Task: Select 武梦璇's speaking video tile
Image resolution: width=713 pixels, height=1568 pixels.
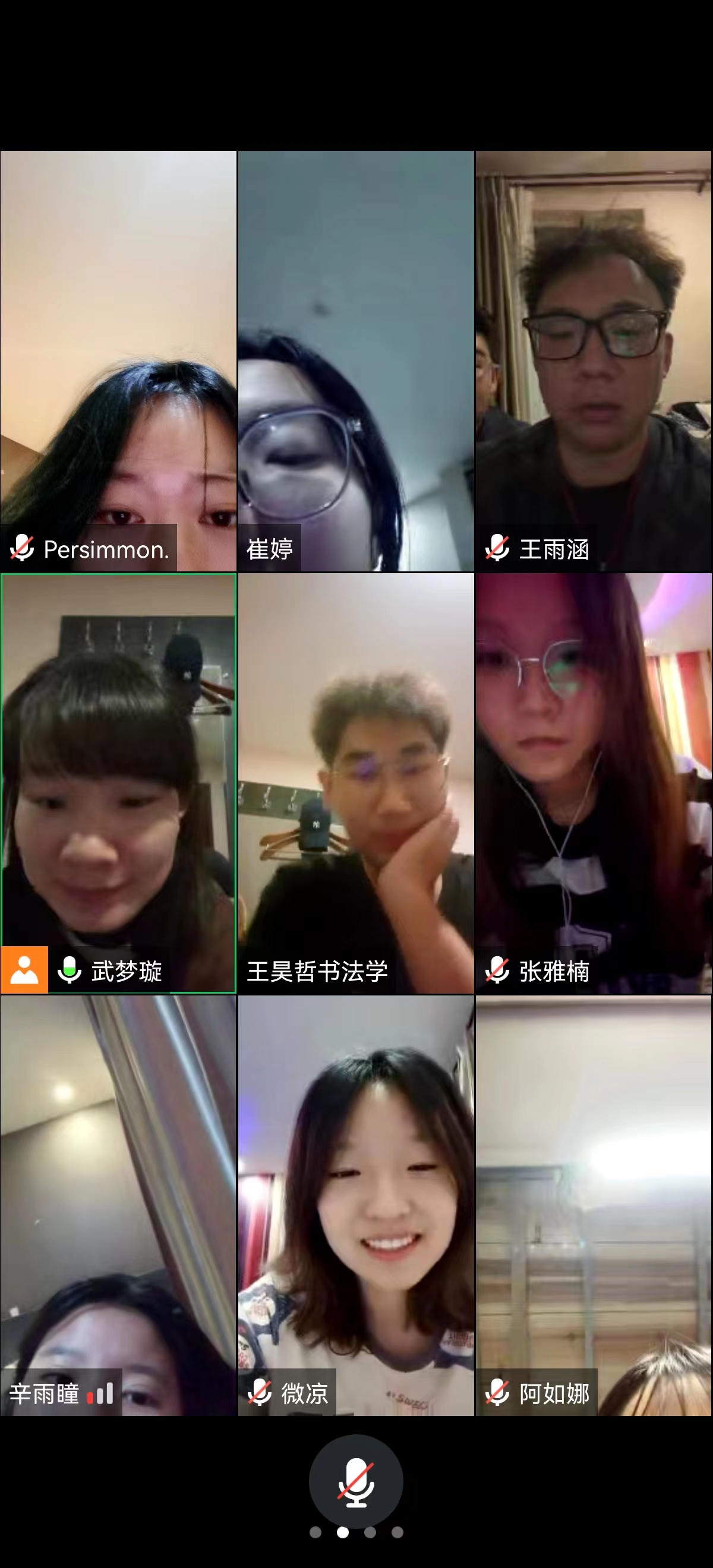Action: click(x=118, y=783)
